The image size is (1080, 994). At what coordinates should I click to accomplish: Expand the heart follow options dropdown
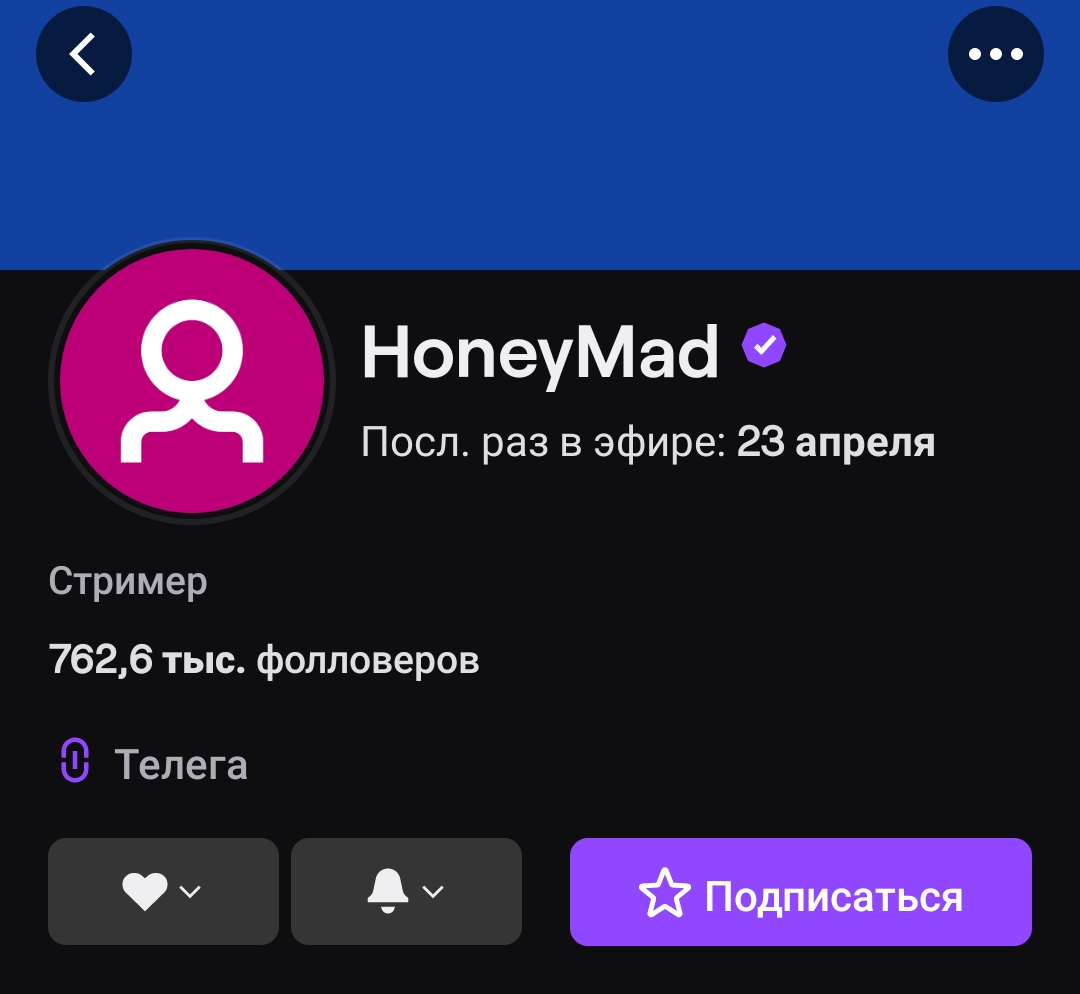163,891
